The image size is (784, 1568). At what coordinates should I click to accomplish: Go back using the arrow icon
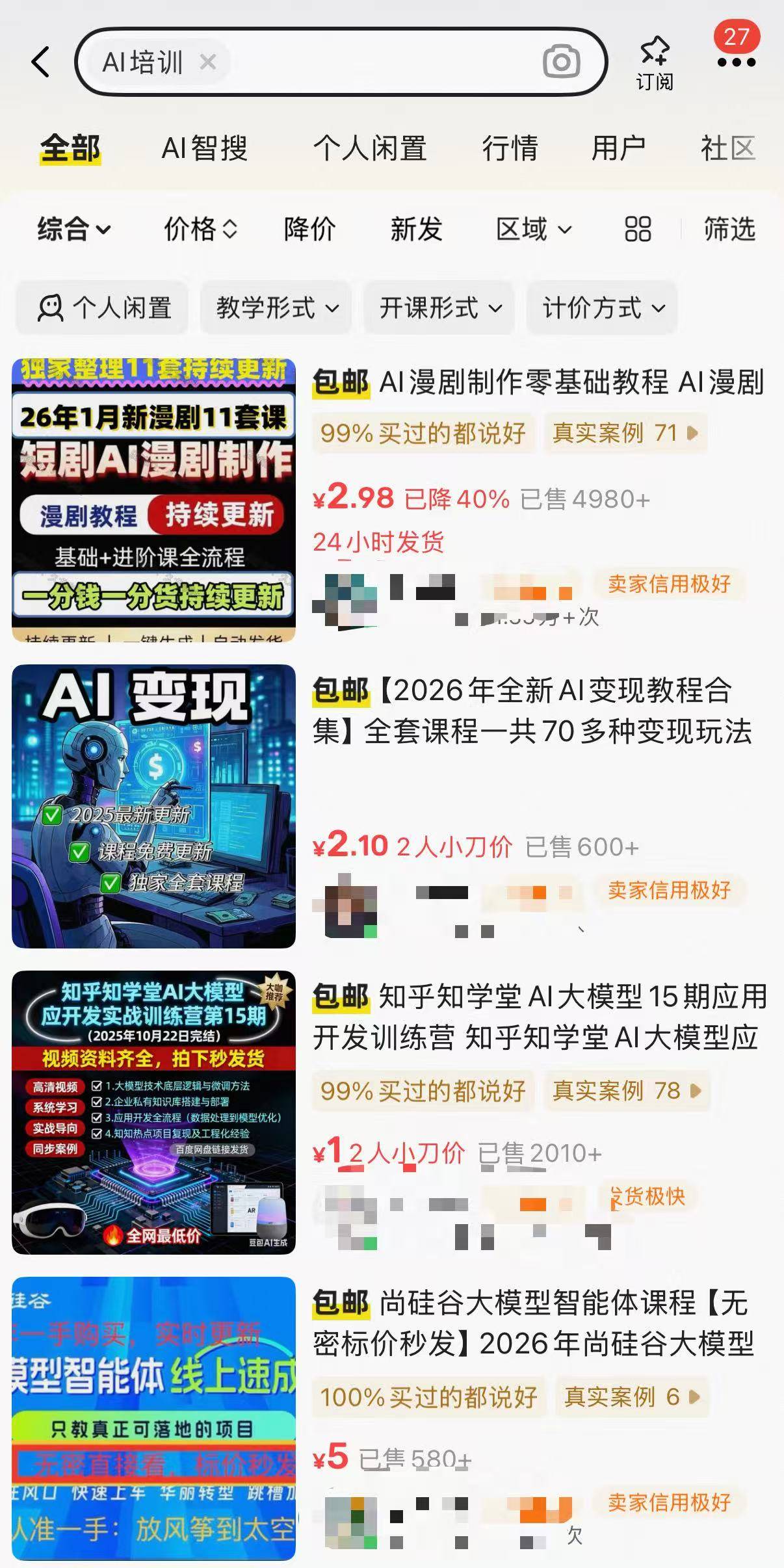[40, 62]
